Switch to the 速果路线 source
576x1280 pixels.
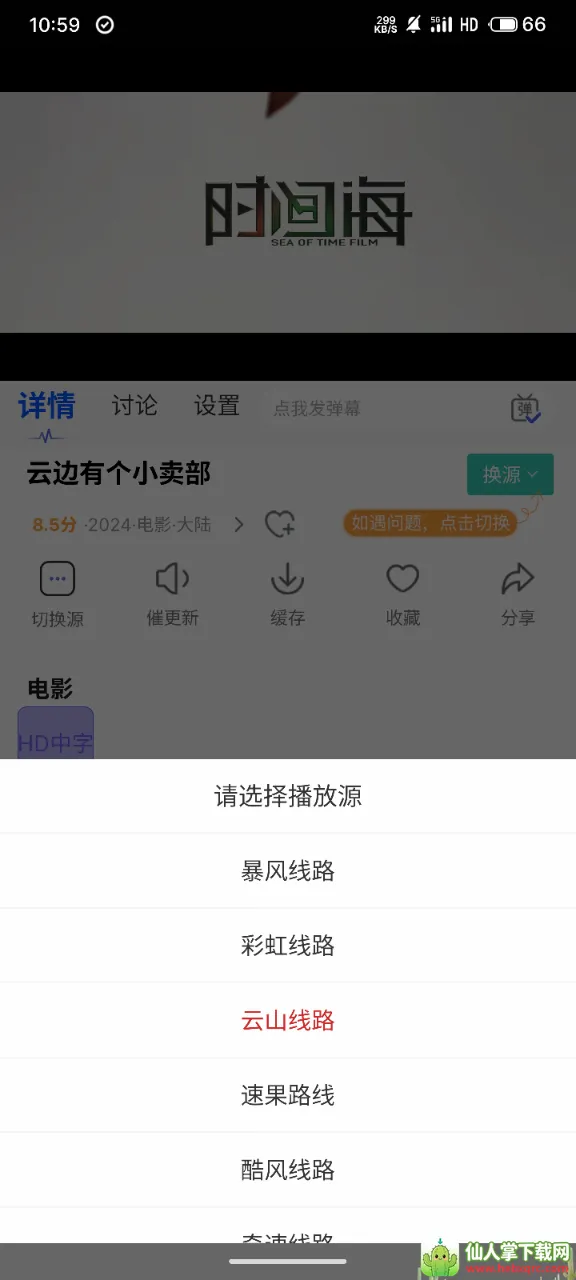[288, 1096]
